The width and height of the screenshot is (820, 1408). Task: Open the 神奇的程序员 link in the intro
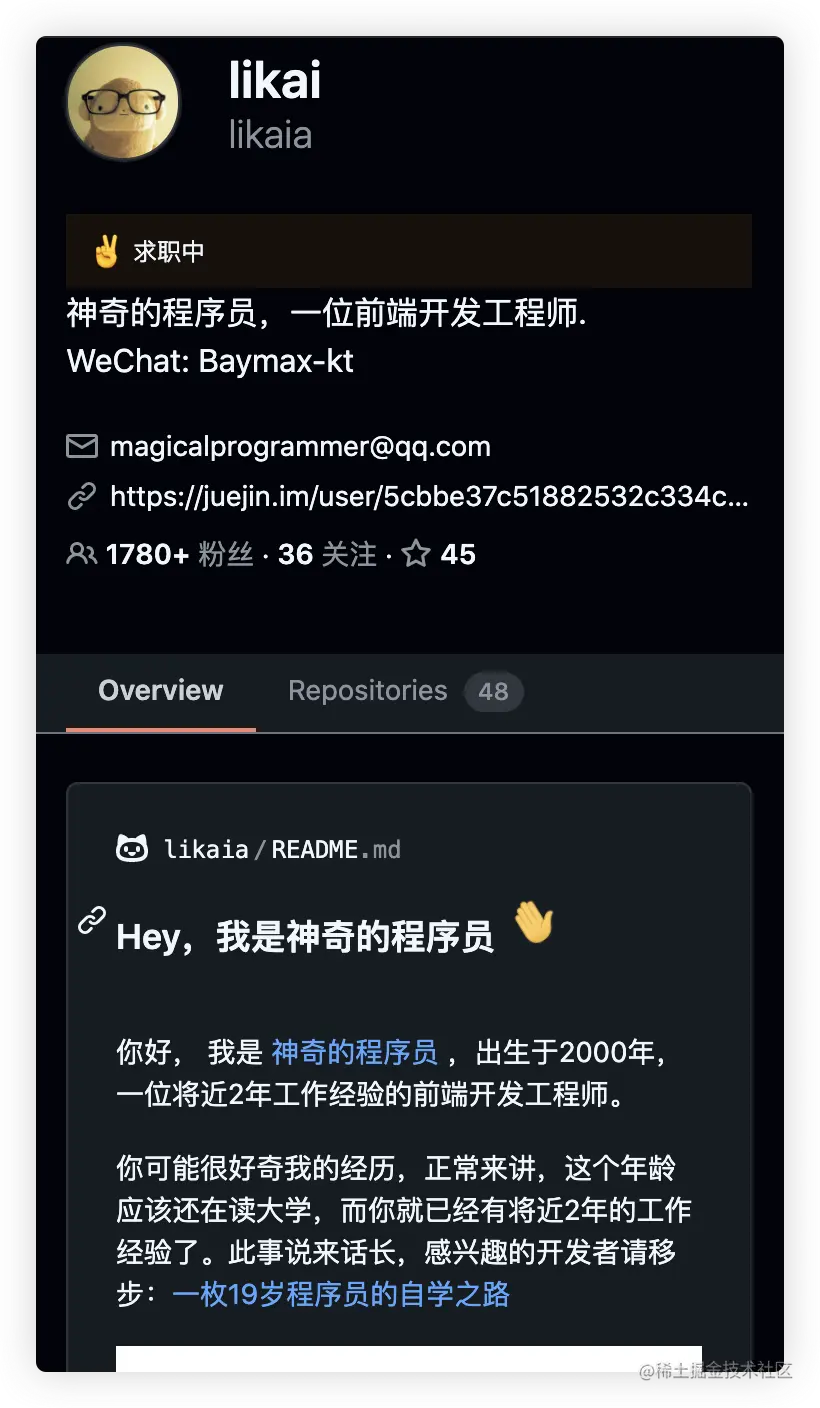[x=354, y=1052]
